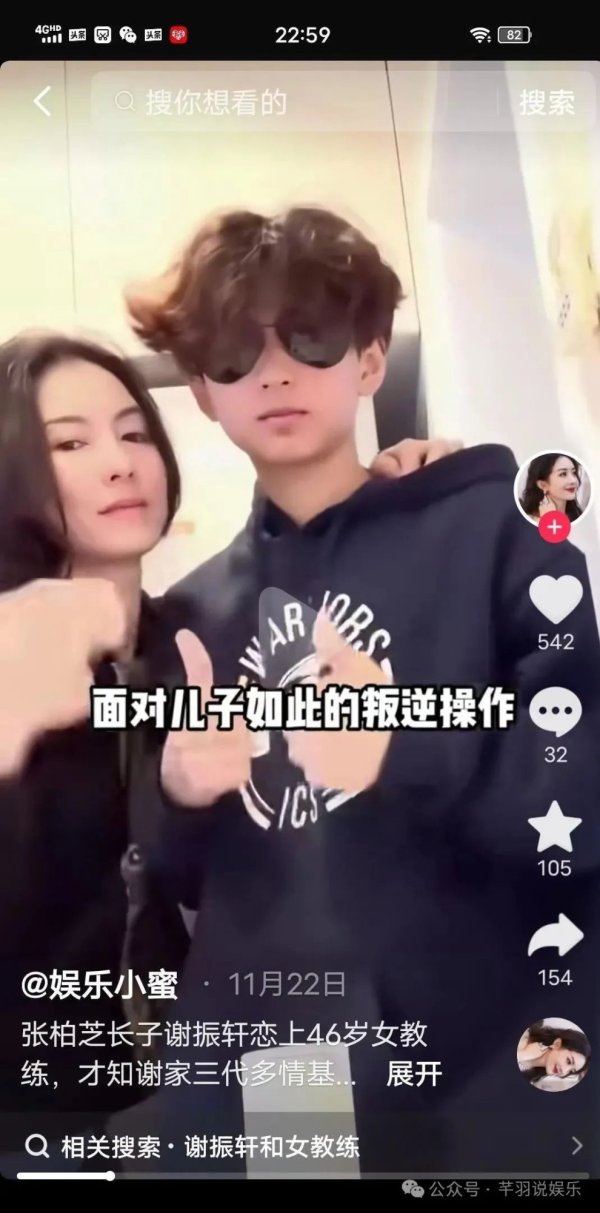Resume the video with the center play button

tap(290, 620)
